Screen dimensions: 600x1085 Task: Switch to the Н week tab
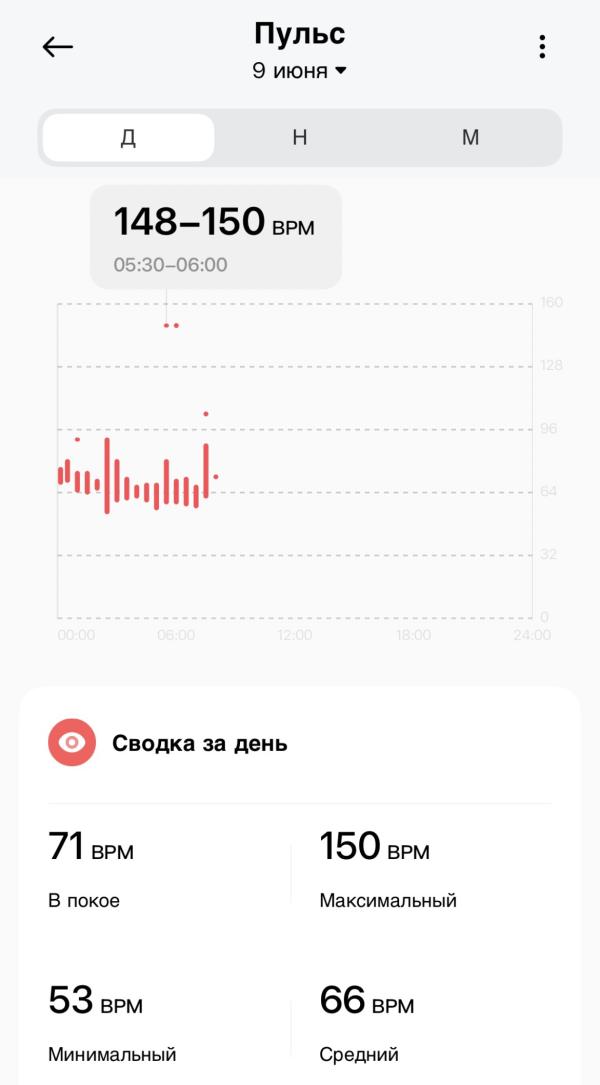point(299,138)
